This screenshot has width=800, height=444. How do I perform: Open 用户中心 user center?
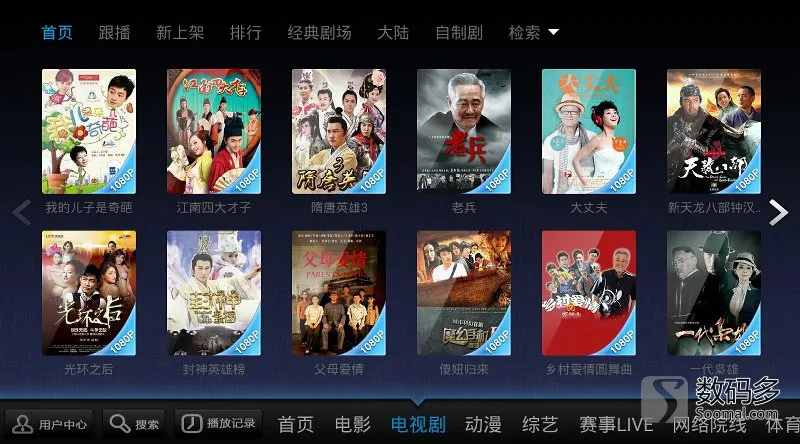pos(50,424)
